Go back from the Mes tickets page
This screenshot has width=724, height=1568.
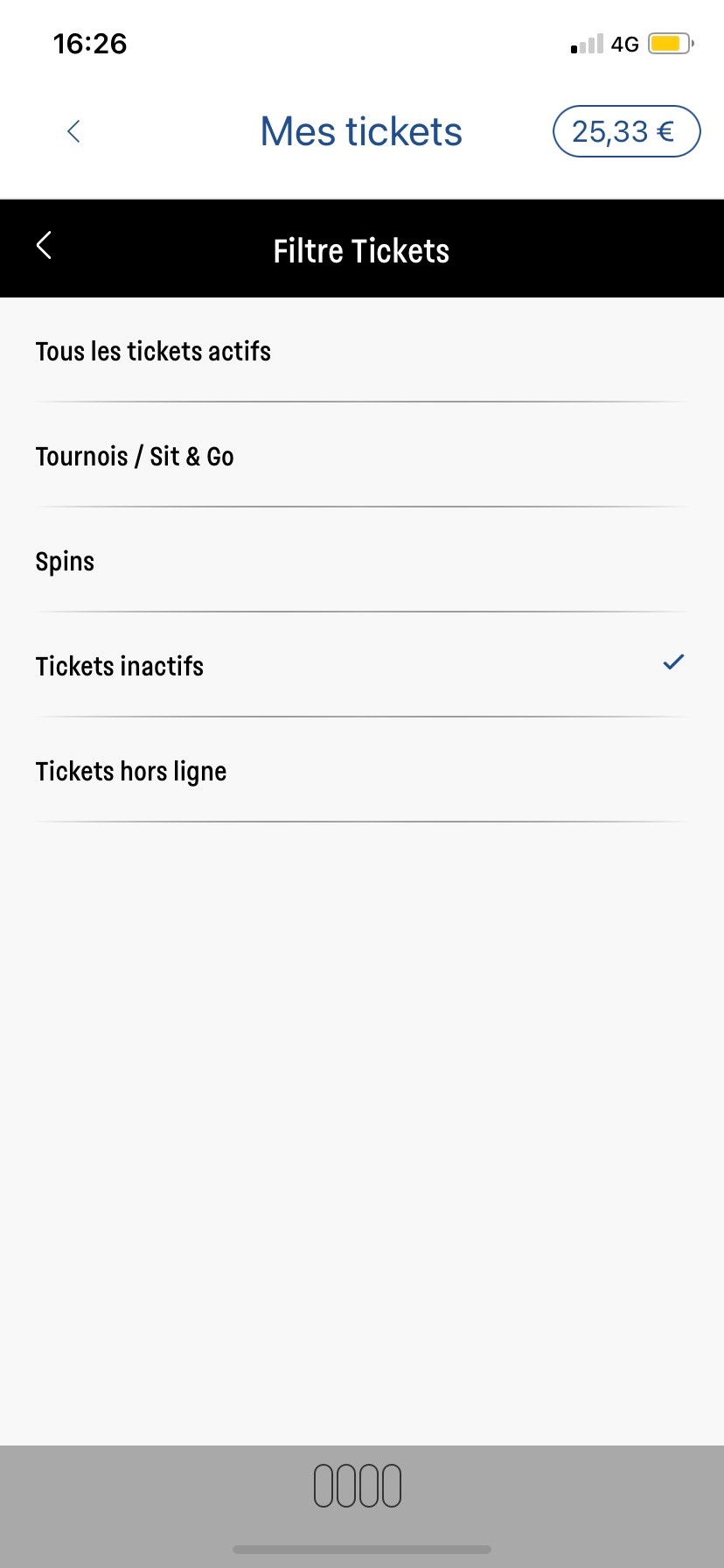[73, 131]
